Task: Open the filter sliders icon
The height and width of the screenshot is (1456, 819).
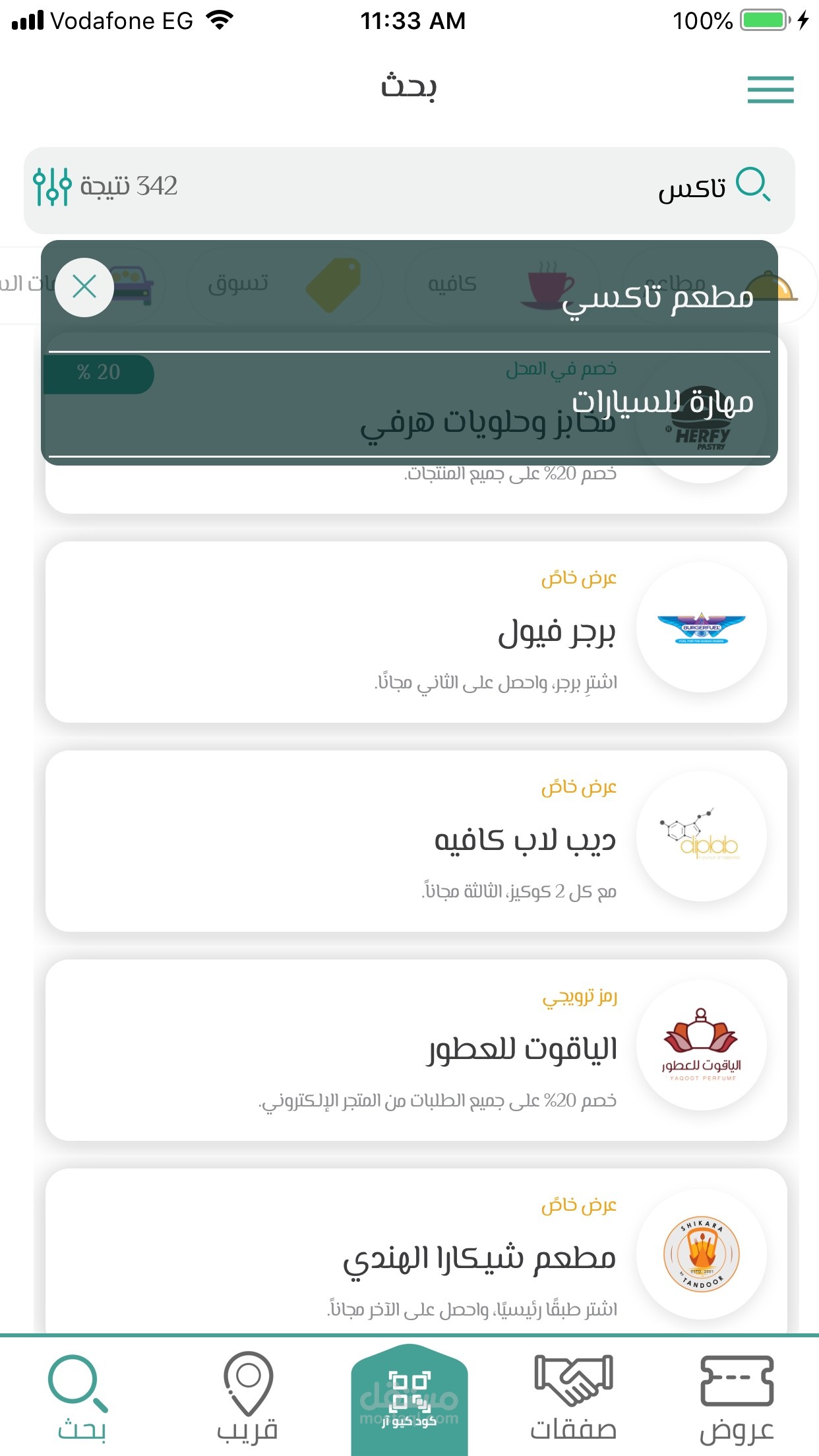Action: coord(52,187)
